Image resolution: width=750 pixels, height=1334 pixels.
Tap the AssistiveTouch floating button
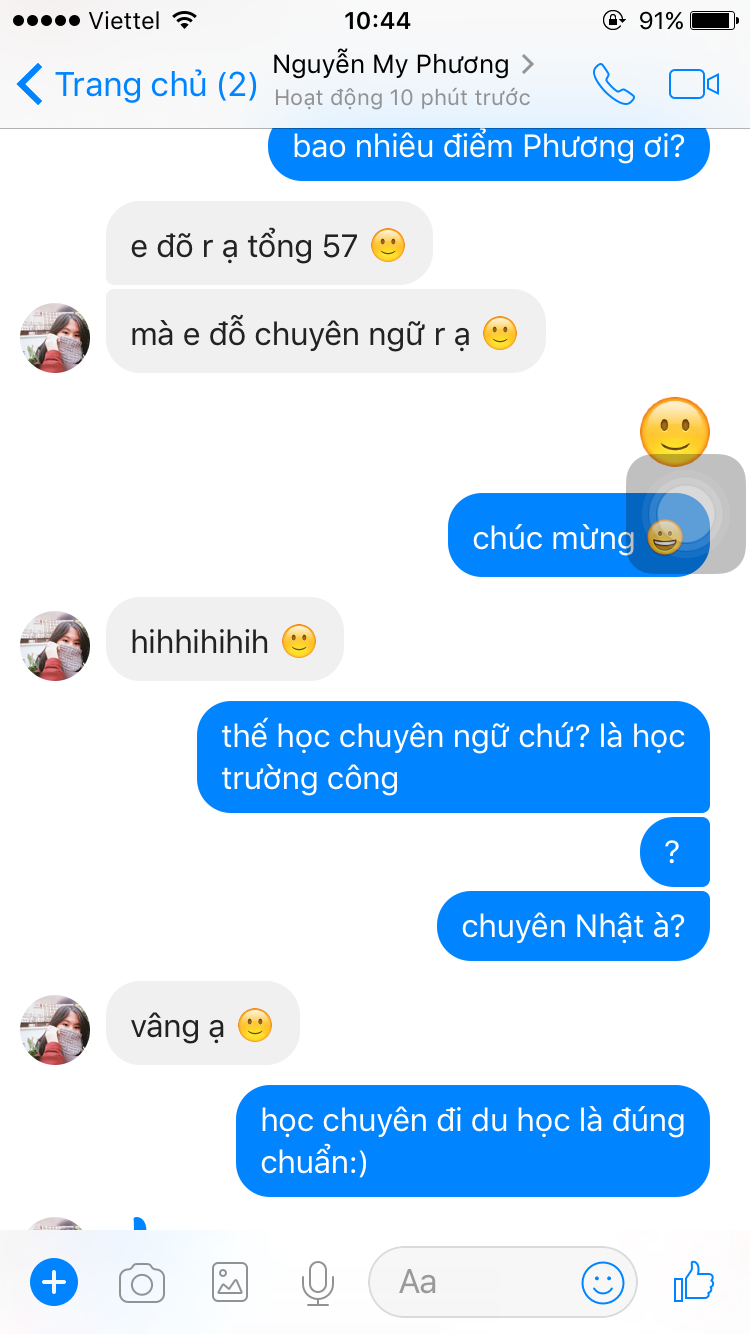click(686, 514)
